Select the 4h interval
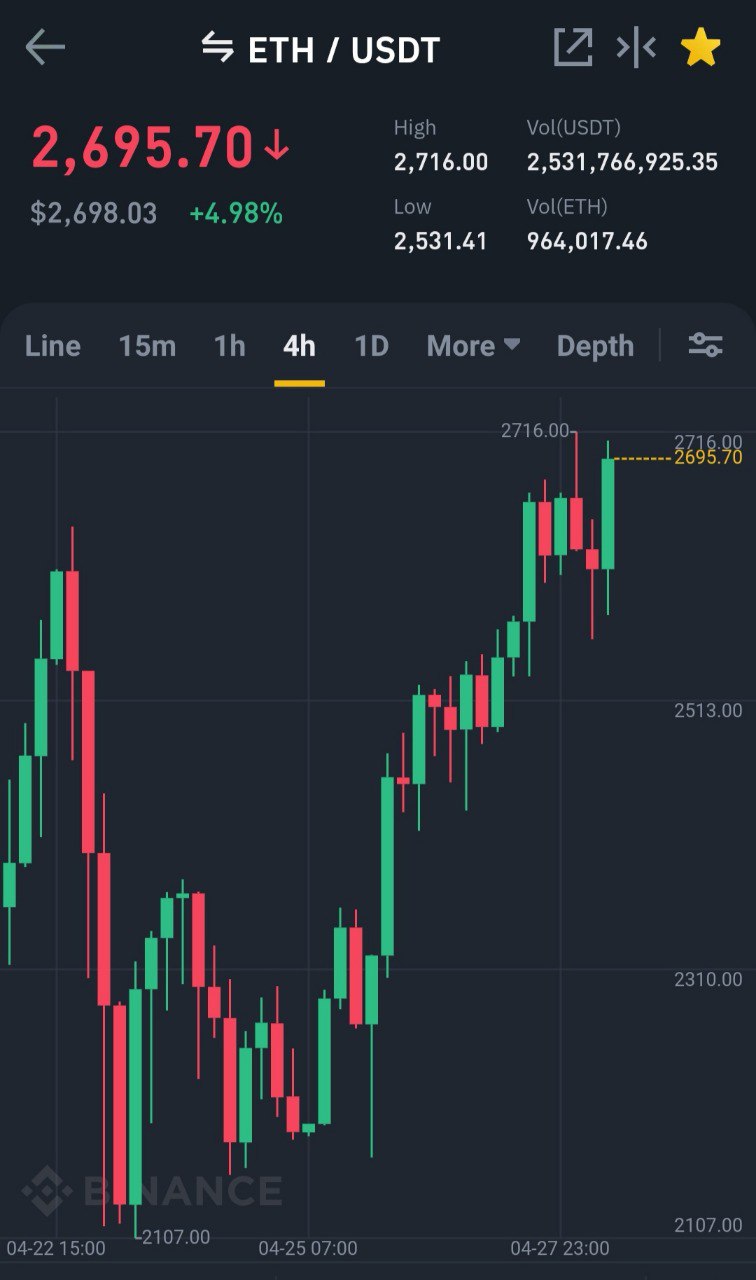This screenshot has height=1280, width=756. (x=299, y=346)
